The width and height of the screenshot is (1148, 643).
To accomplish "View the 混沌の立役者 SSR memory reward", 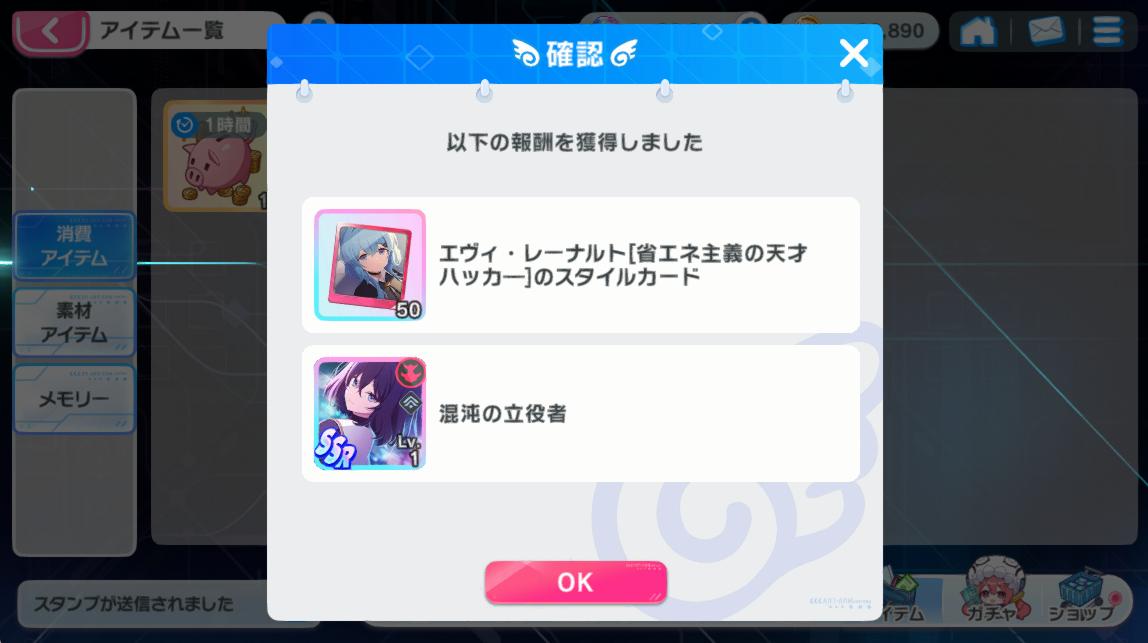I will (370, 413).
